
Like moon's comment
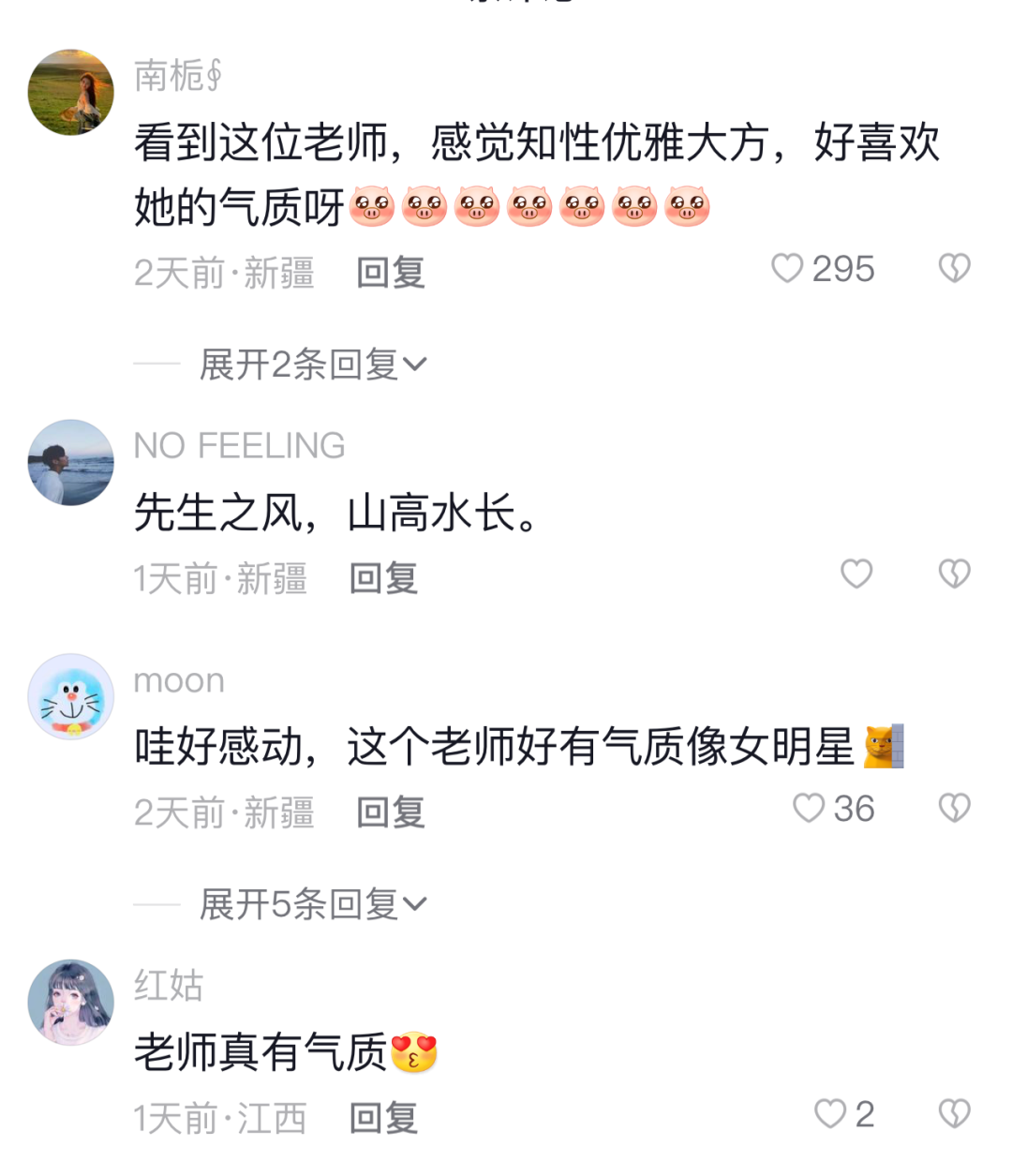pos(809,808)
